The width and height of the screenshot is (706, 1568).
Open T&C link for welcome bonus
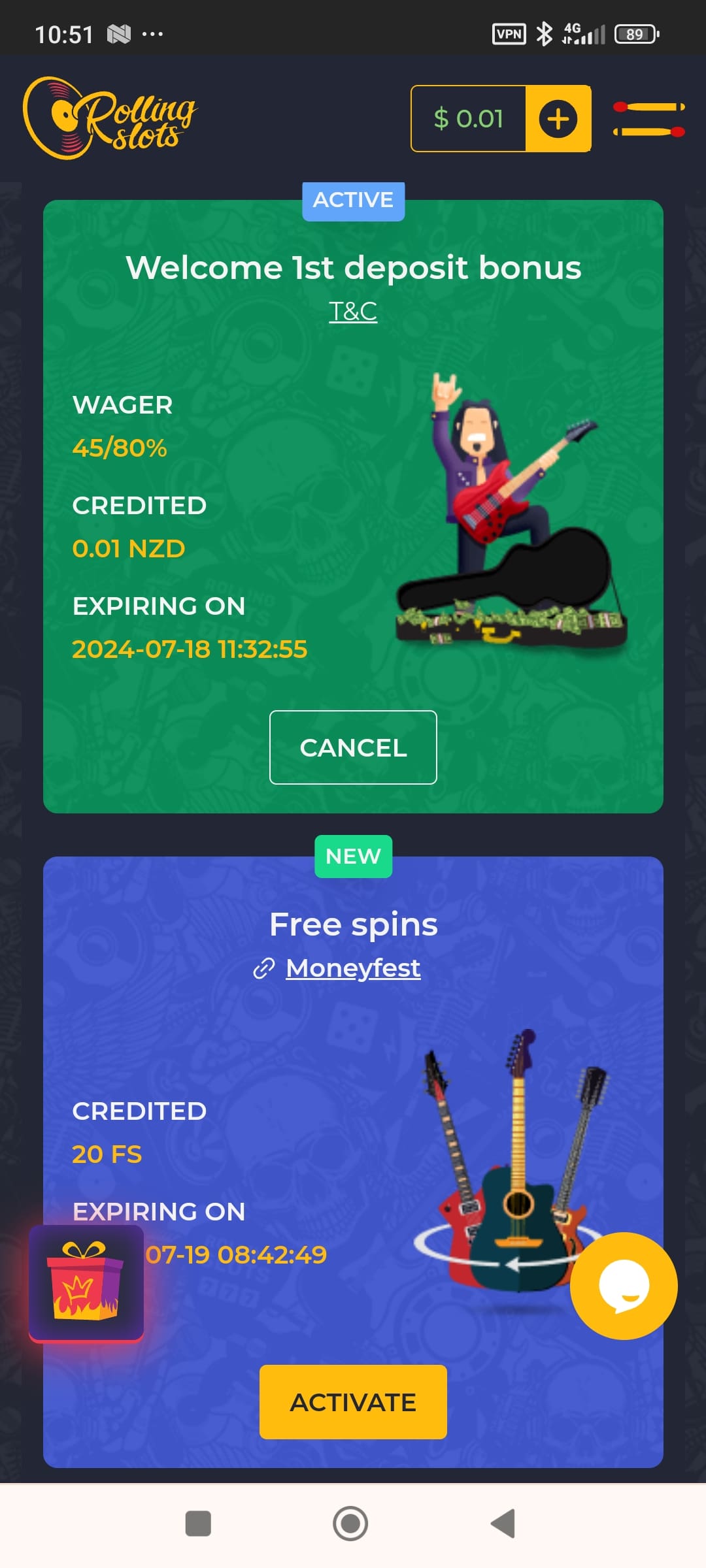point(353,312)
